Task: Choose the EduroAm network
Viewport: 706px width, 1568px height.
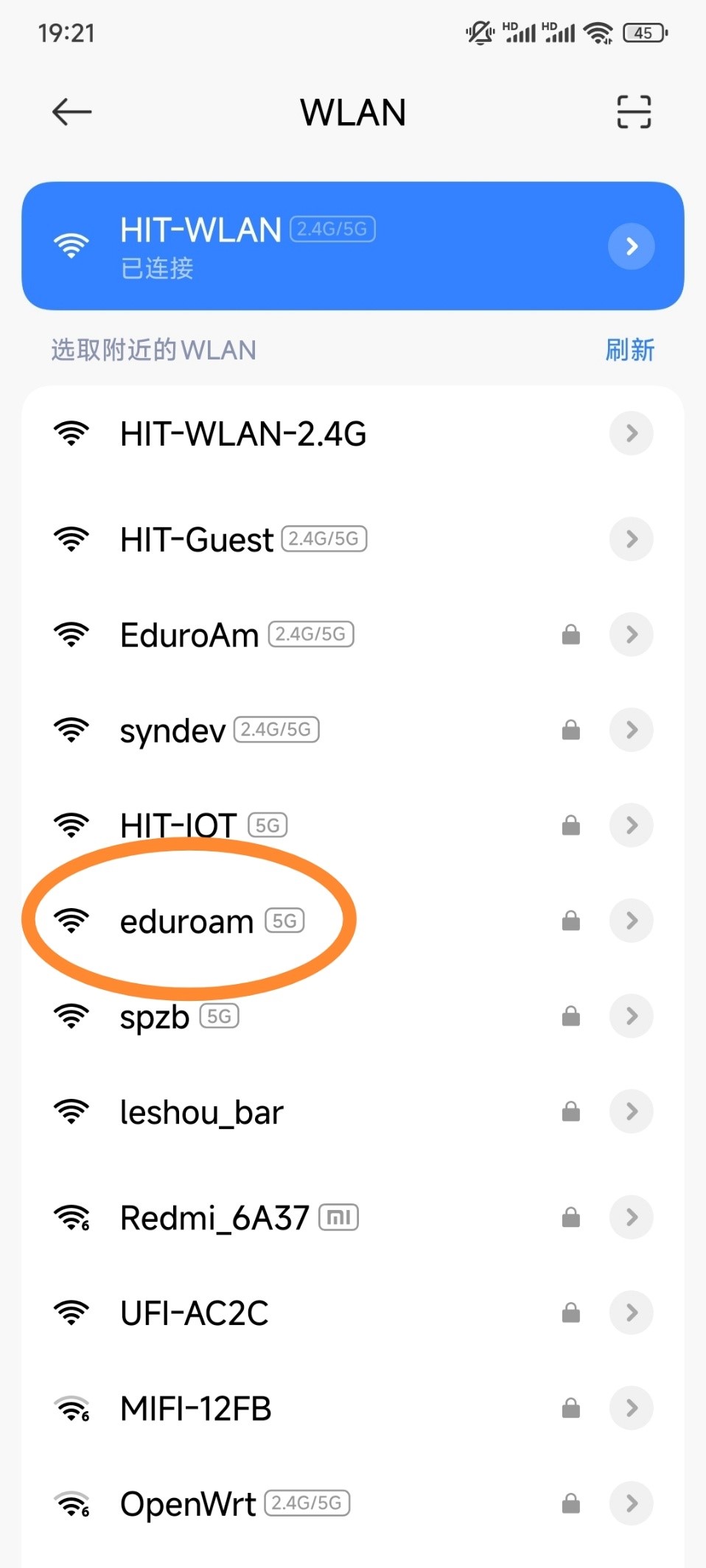Action: click(x=189, y=635)
